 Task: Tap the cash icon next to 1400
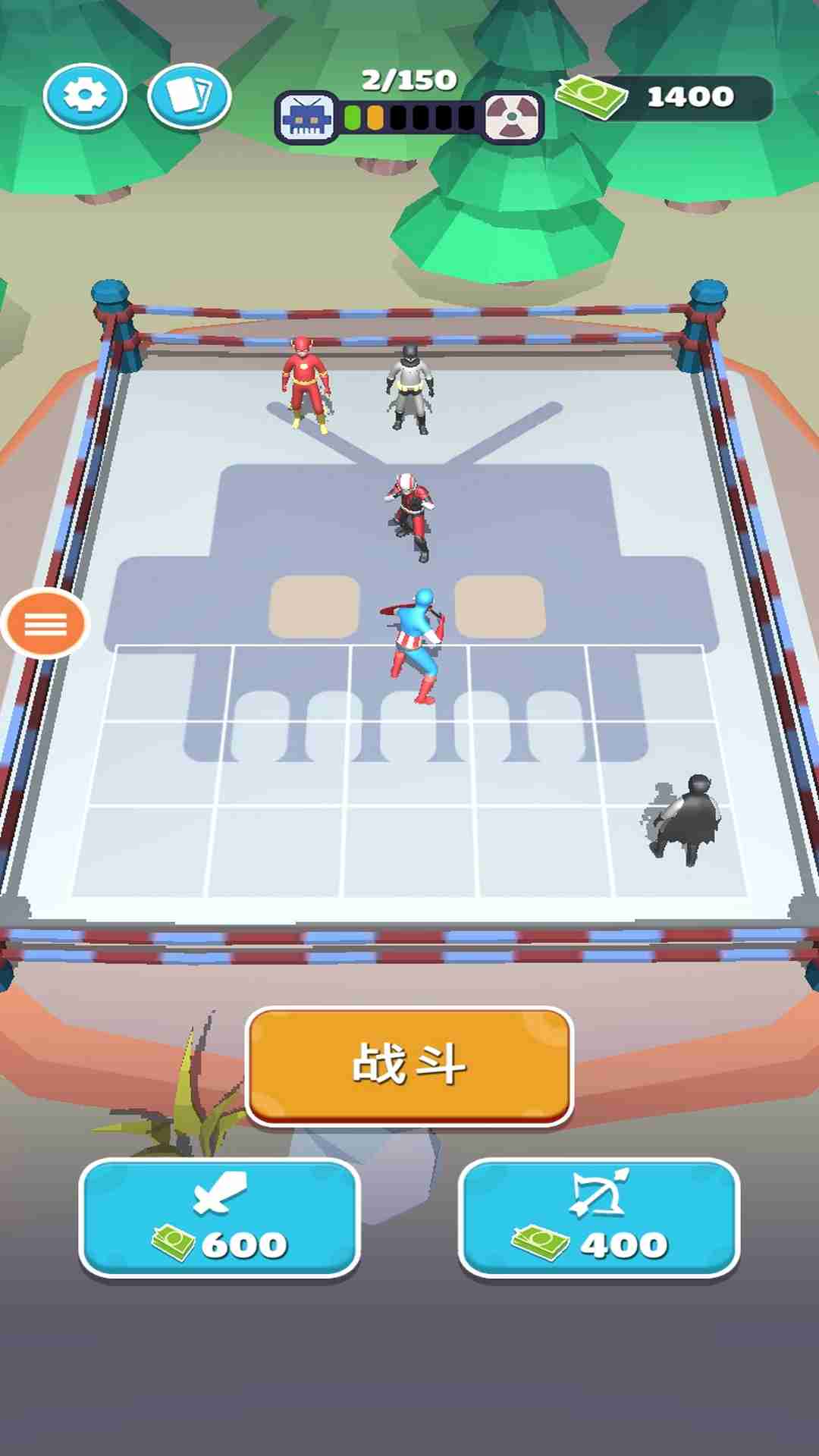click(596, 96)
